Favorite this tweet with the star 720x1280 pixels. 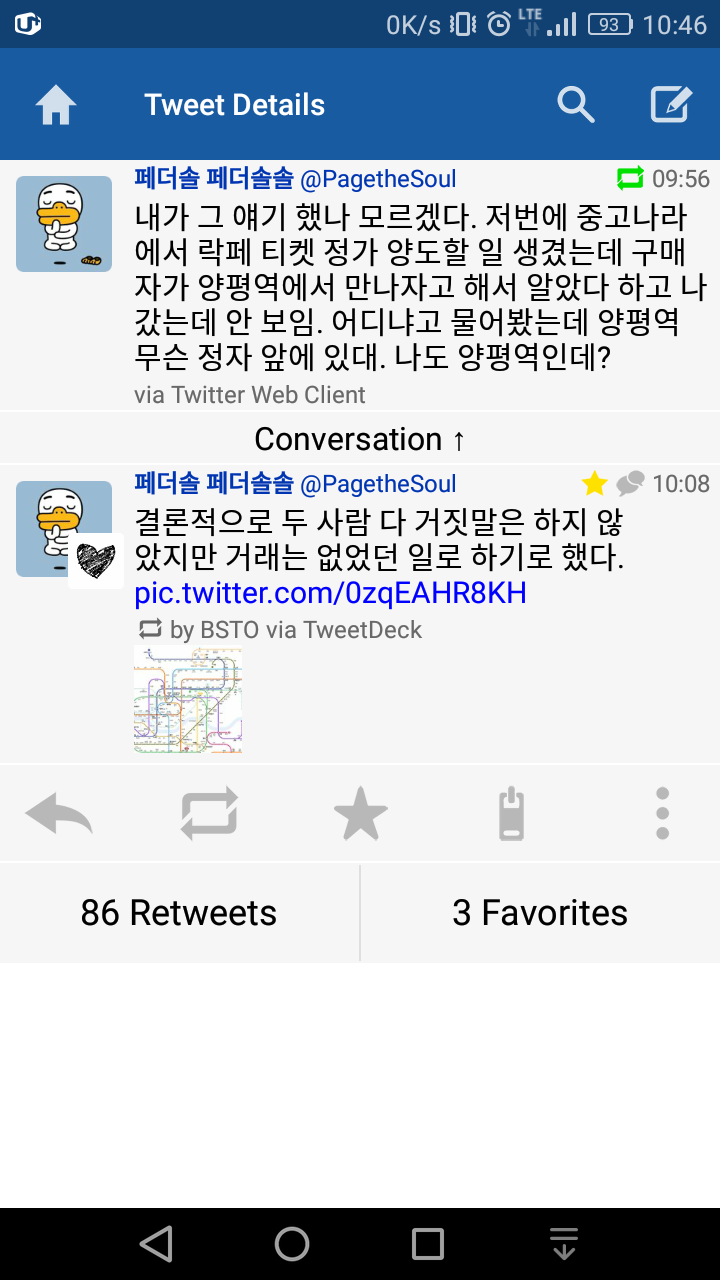[x=360, y=813]
